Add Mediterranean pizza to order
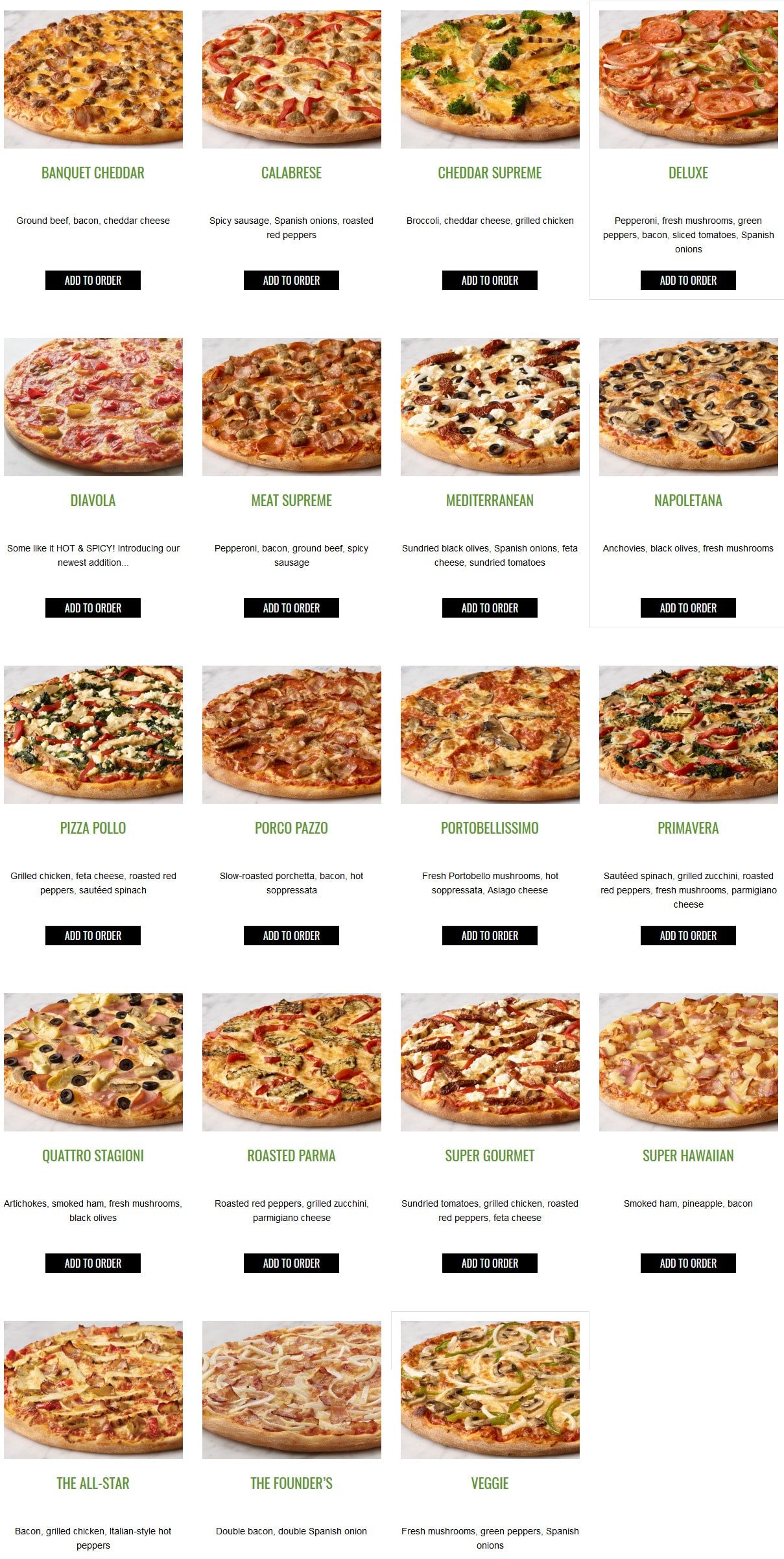This screenshot has width=784, height=1559. point(490,608)
